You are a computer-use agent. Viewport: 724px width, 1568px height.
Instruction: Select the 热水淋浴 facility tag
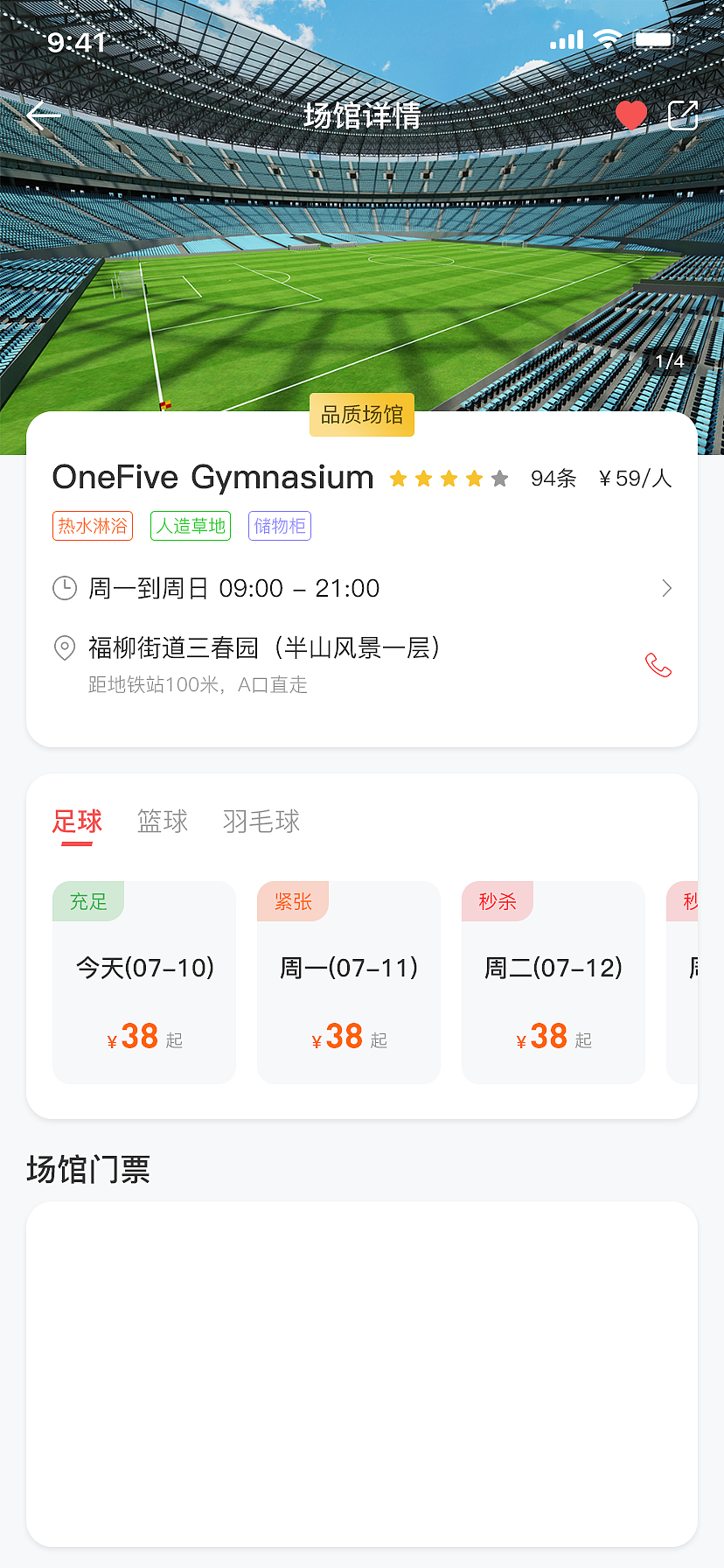click(92, 526)
